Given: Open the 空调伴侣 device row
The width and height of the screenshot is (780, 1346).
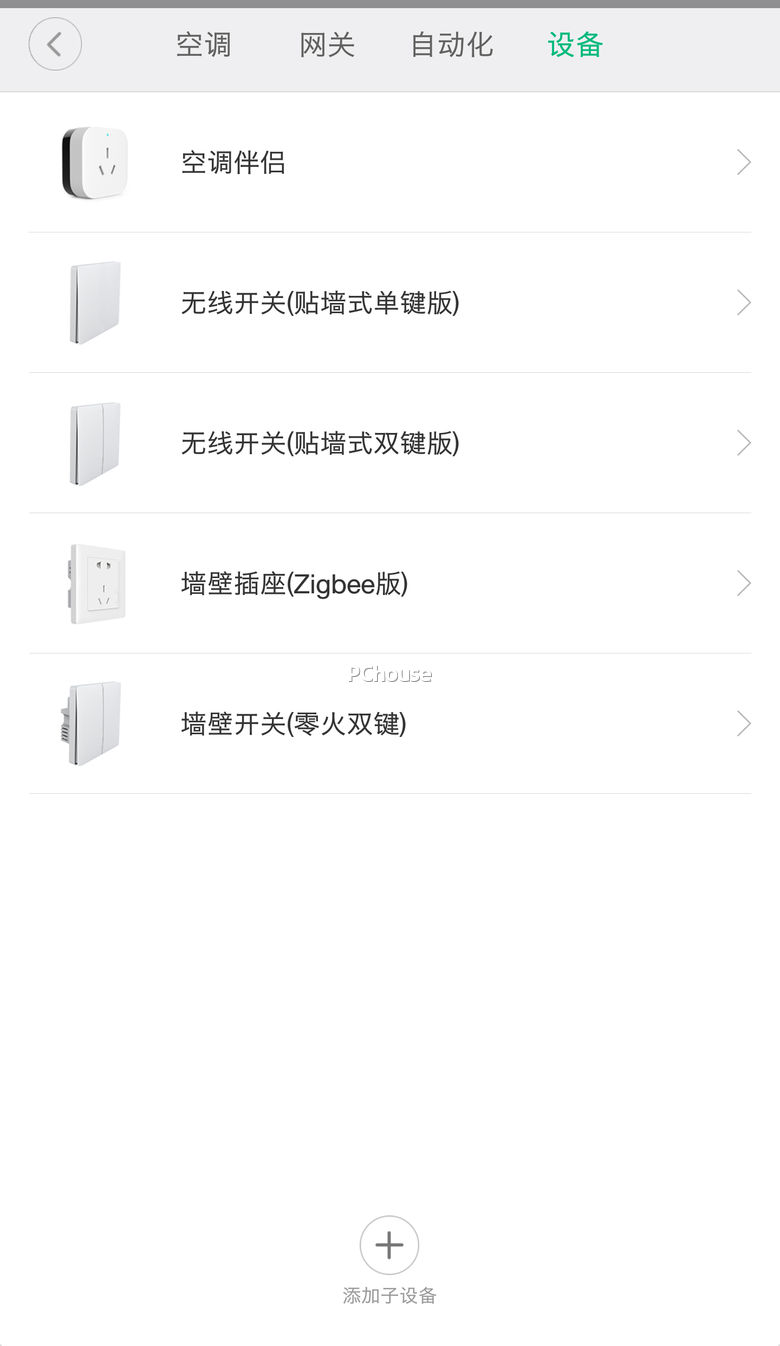Looking at the screenshot, I should point(390,163).
